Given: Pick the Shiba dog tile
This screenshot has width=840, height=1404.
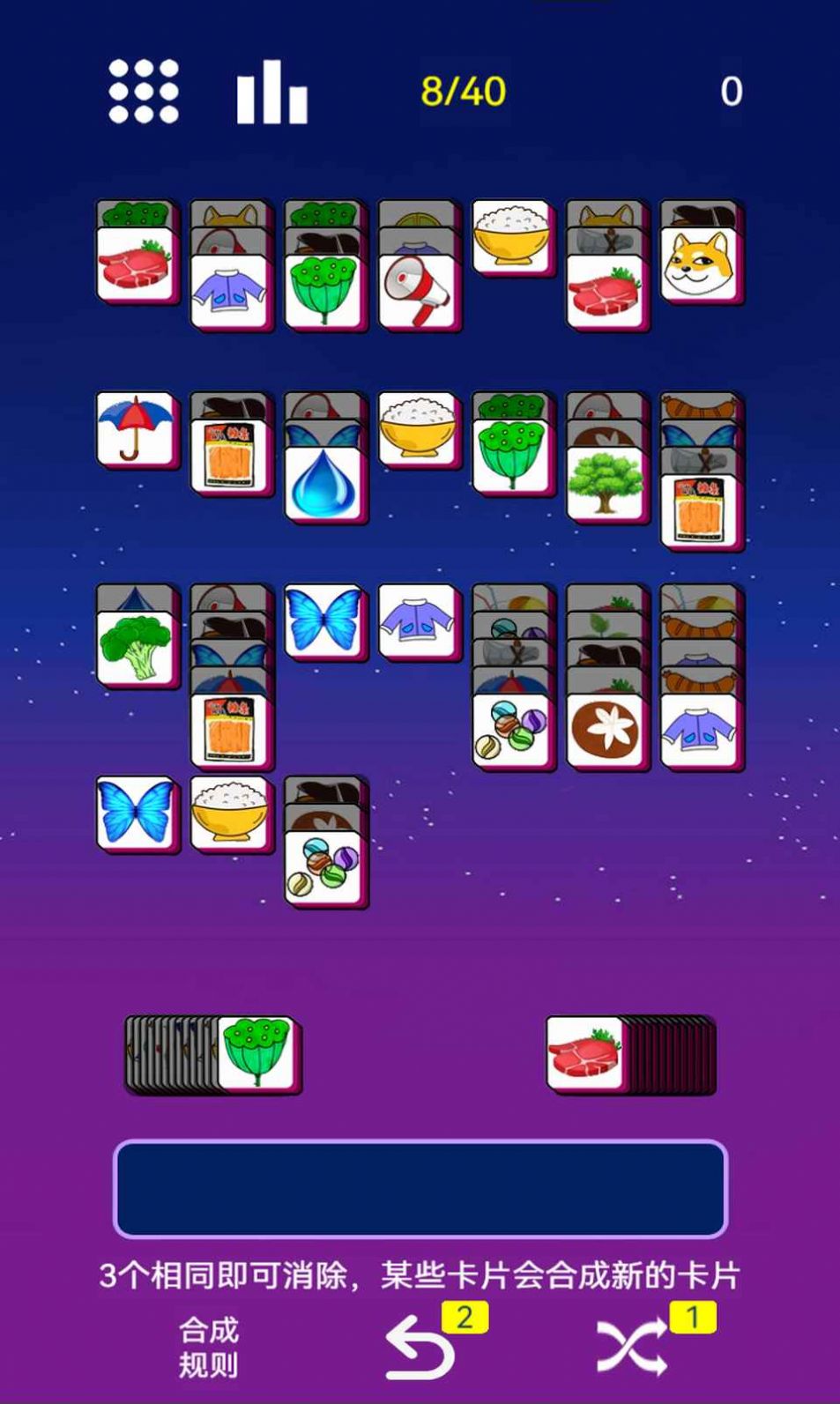Looking at the screenshot, I should [x=699, y=263].
